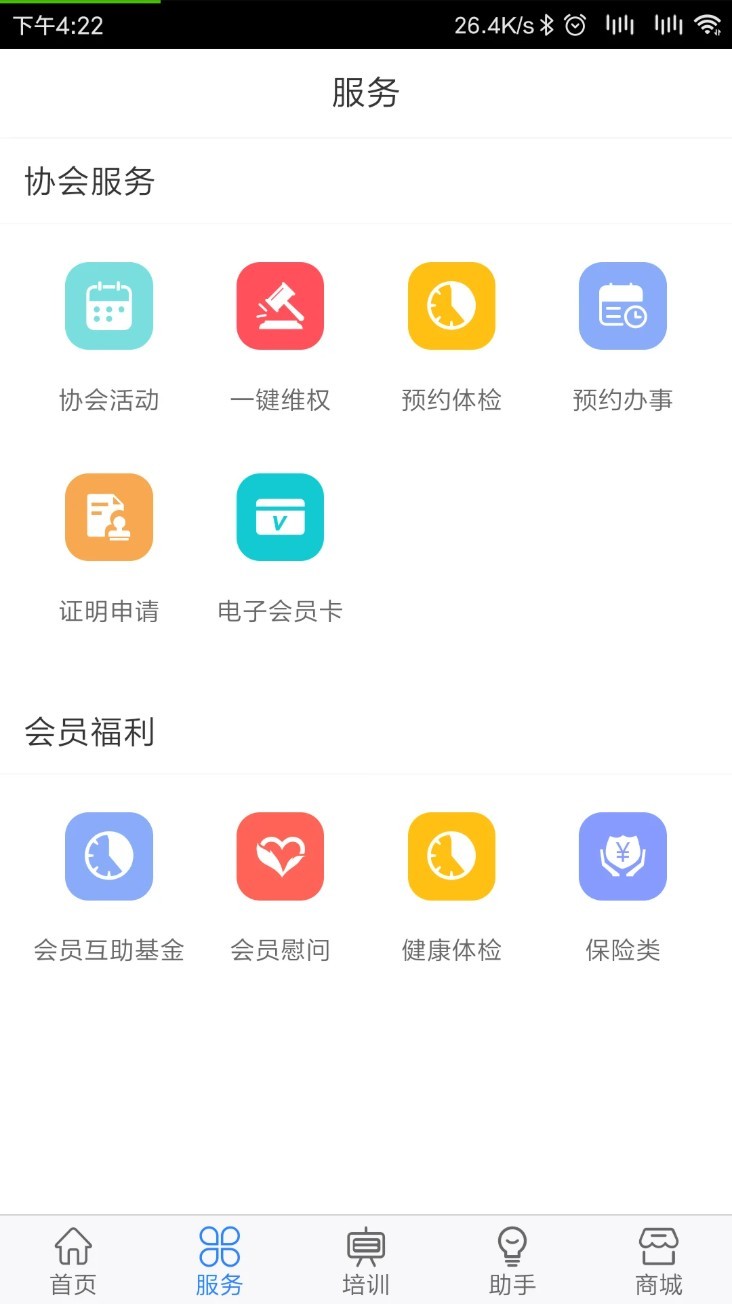Open the 健康体检 service icon
Screen dimensions: 732x1304
click(x=451, y=856)
